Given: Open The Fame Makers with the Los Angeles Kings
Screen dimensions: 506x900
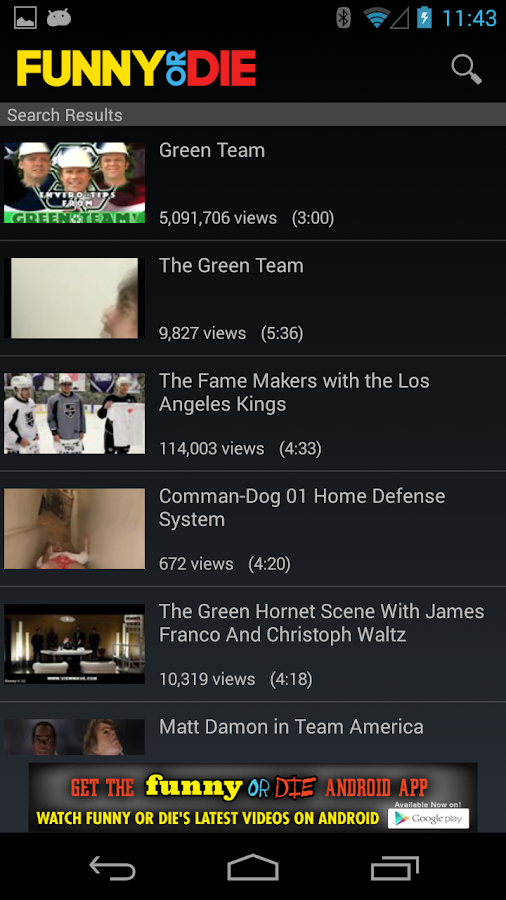Looking at the screenshot, I should [x=253, y=414].
